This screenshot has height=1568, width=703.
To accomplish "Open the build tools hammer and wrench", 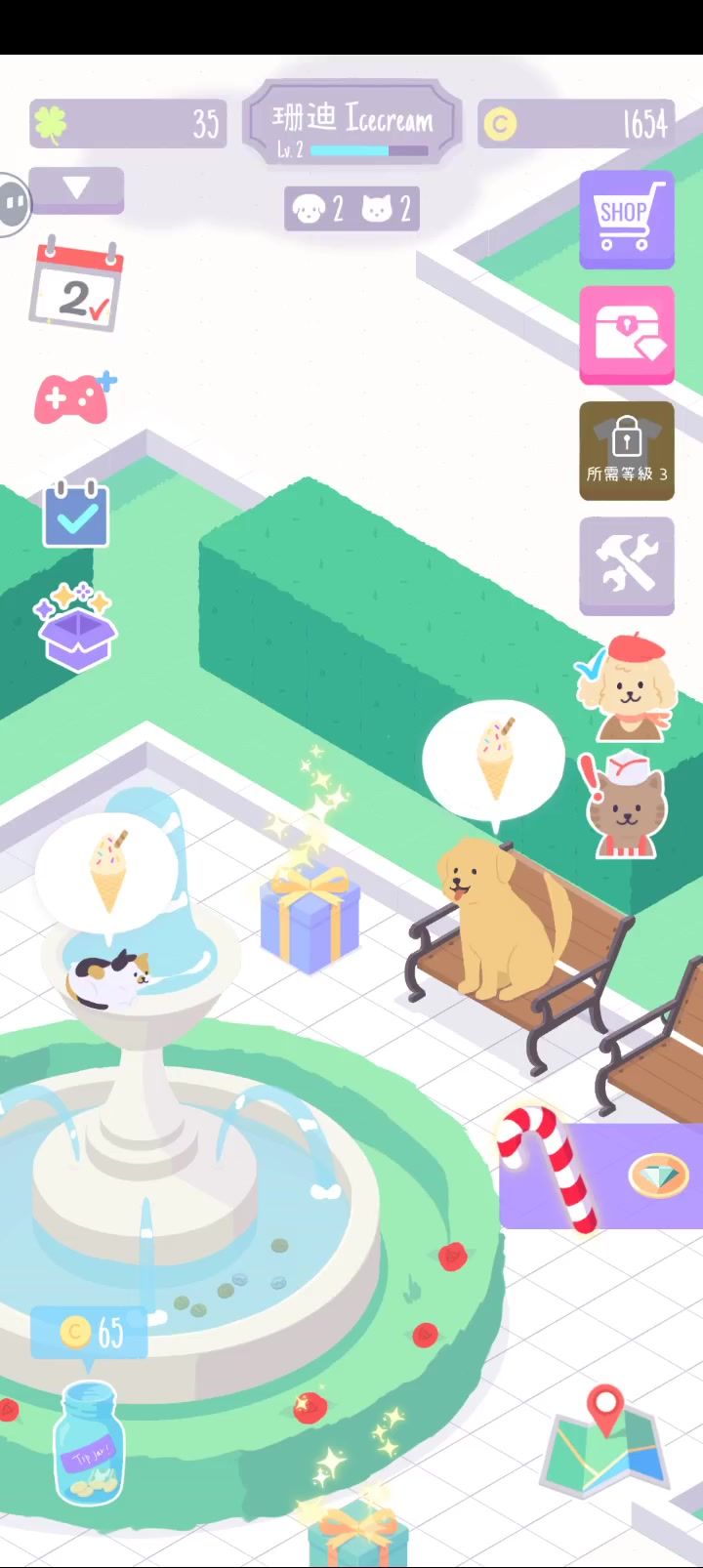I will pyautogui.click(x=626, y=565).
